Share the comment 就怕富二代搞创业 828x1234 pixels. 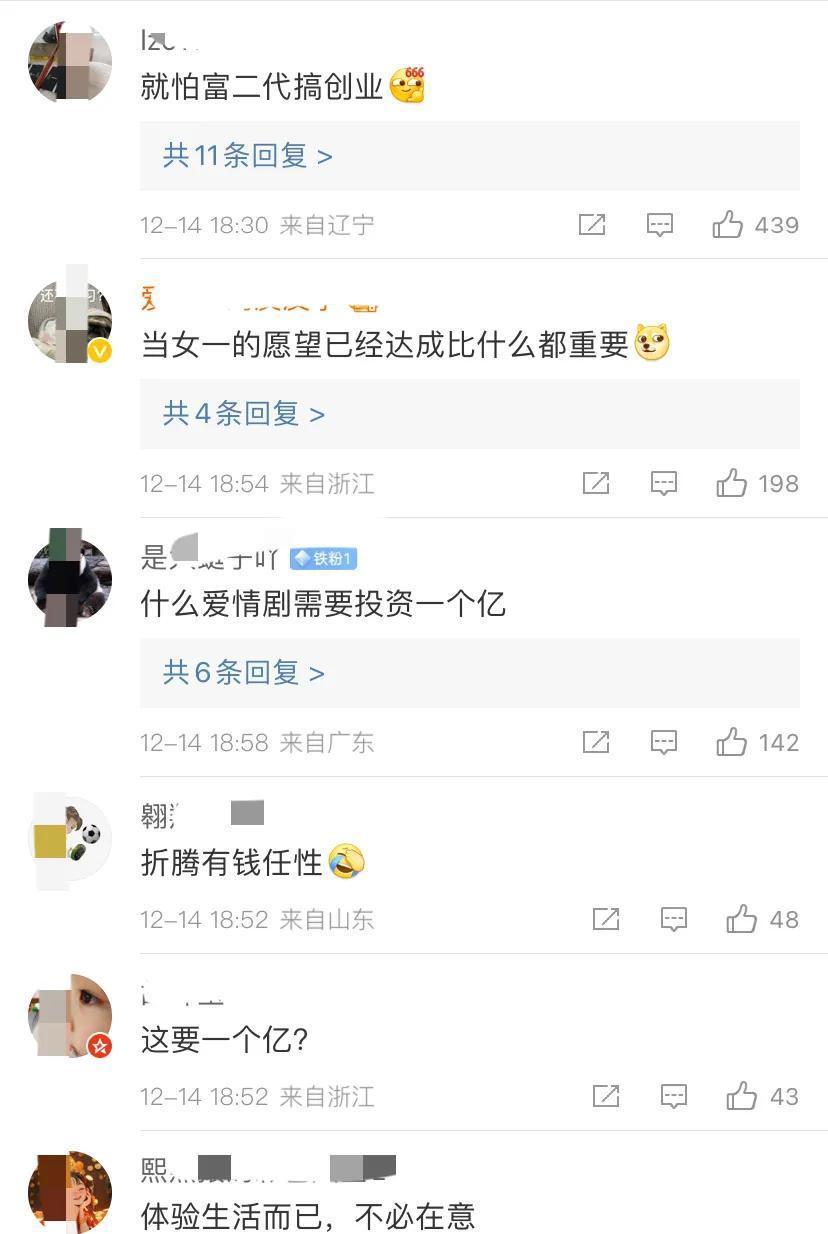(x=592, y=225)
